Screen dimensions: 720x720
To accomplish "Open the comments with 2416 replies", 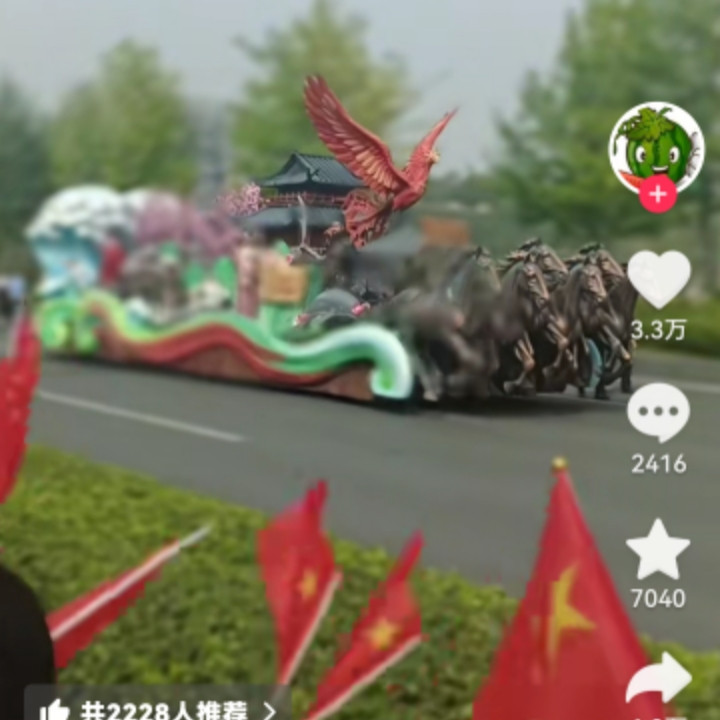I will (x=658, y=412).
